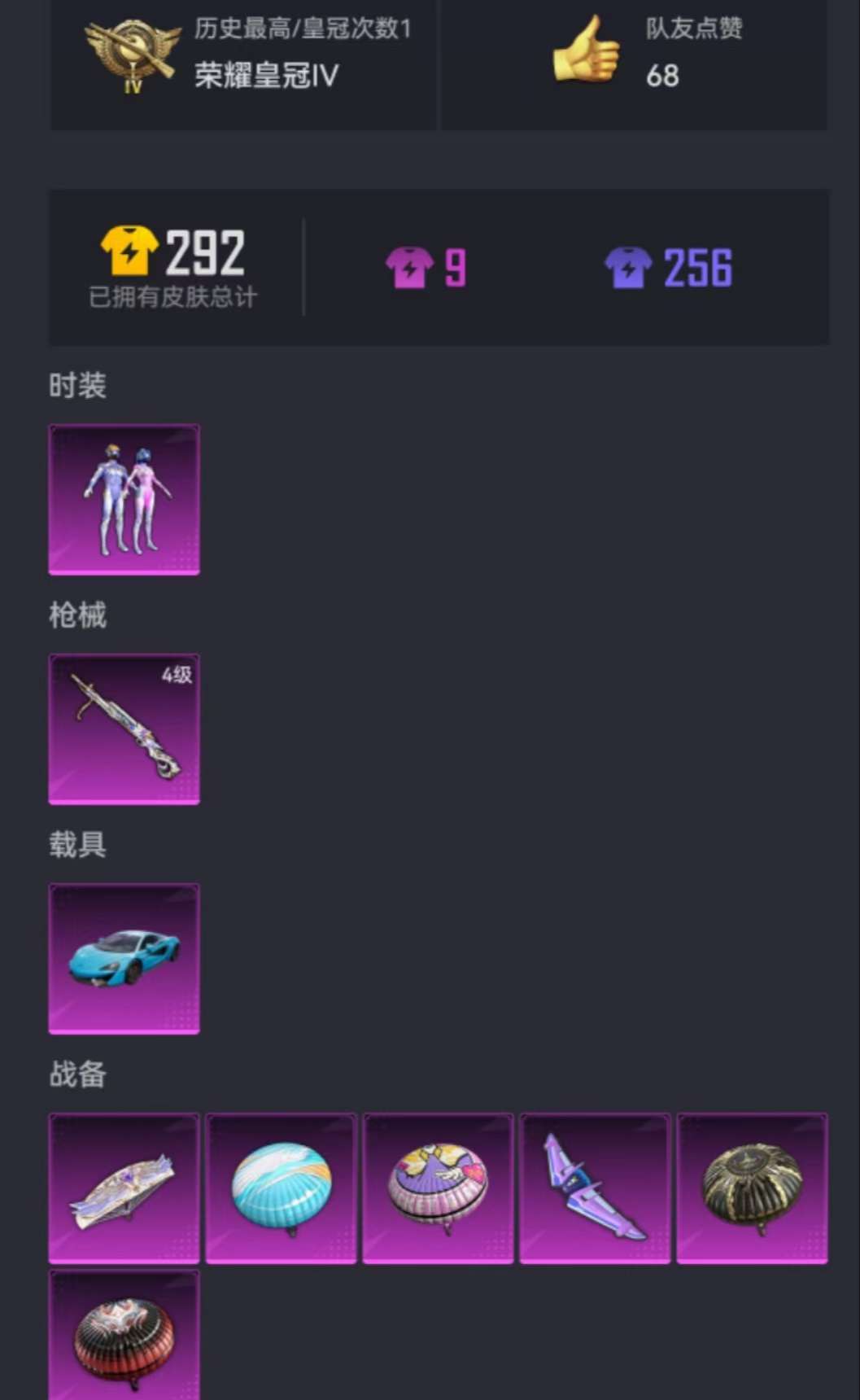Select the silver-white winged glider in 战备

124,1188
